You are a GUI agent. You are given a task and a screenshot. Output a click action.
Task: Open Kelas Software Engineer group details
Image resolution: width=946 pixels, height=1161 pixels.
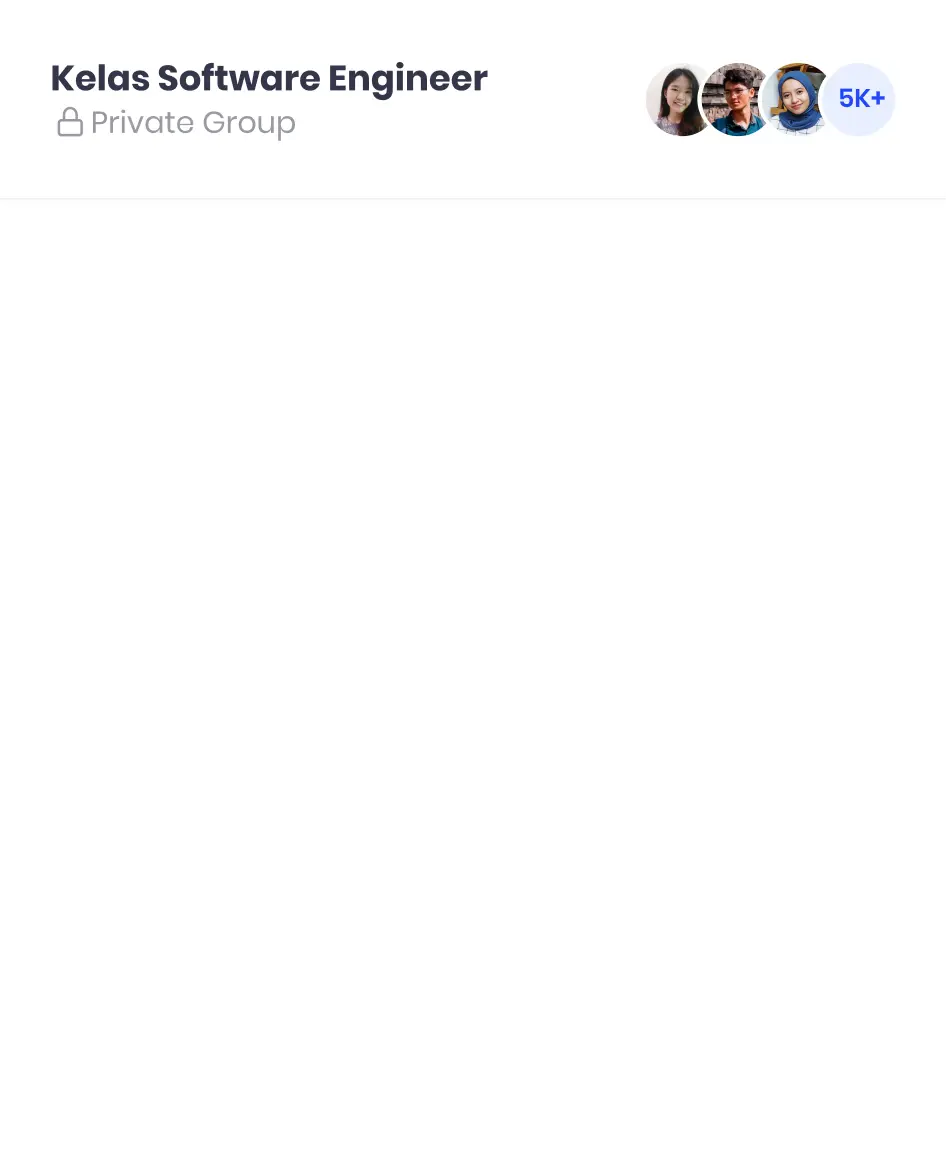(269, 79)
